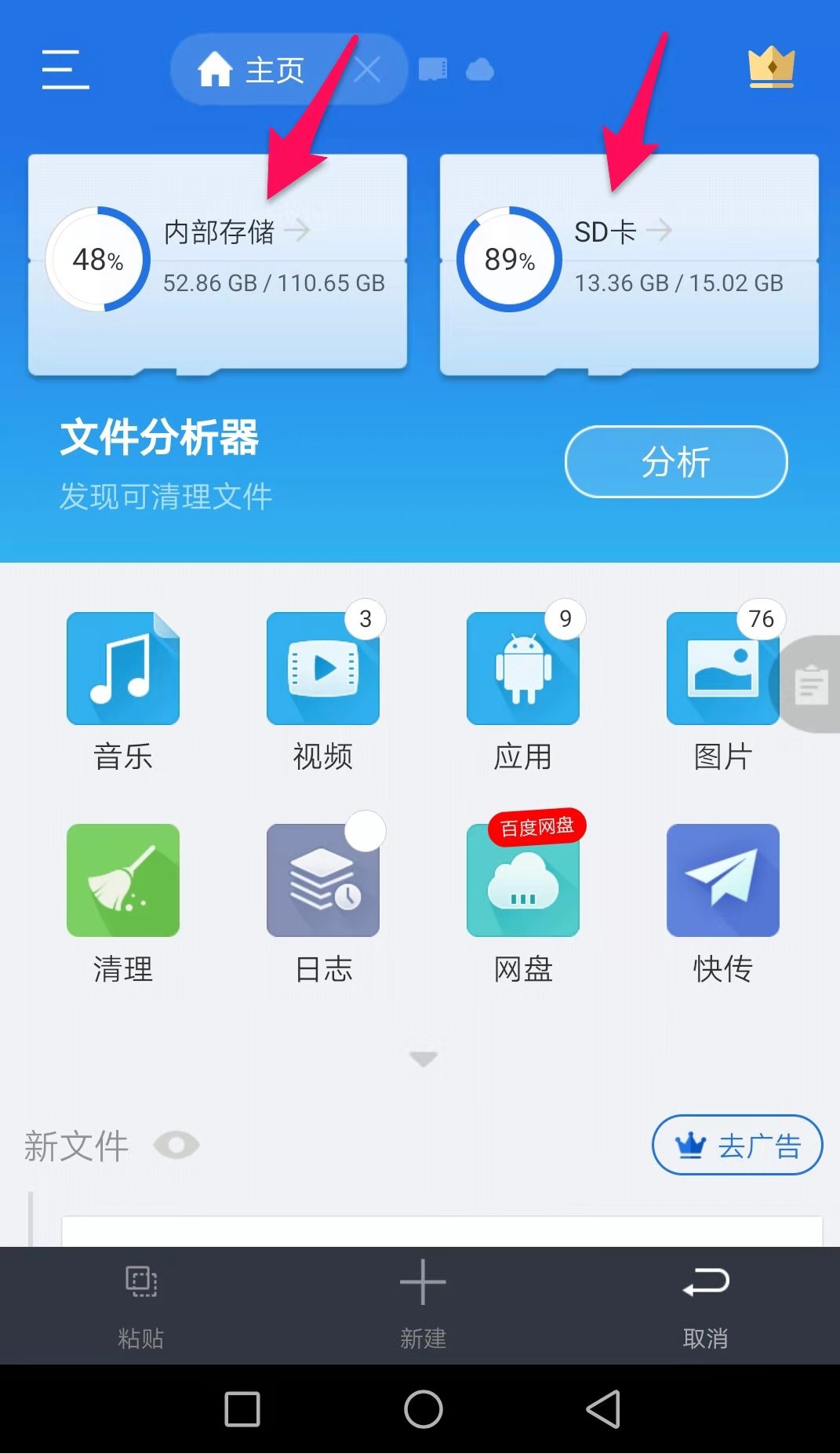The height and width of the screenshot is (1454, 840).
Task: Tap 取消 to cancel
Action: pyautogui.click(x=705, y=1304)
